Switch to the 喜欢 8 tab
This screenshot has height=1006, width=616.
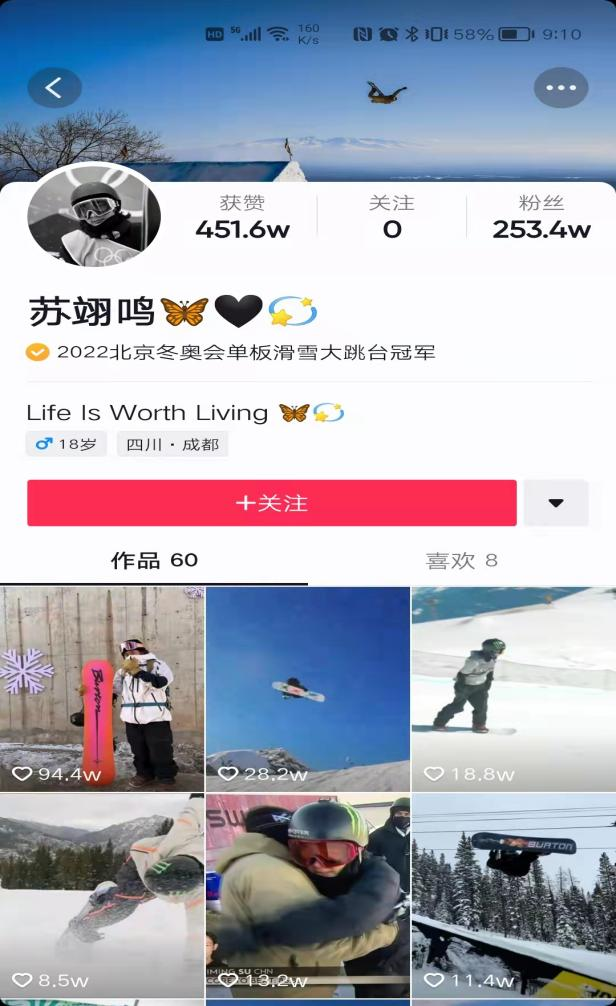461,561
